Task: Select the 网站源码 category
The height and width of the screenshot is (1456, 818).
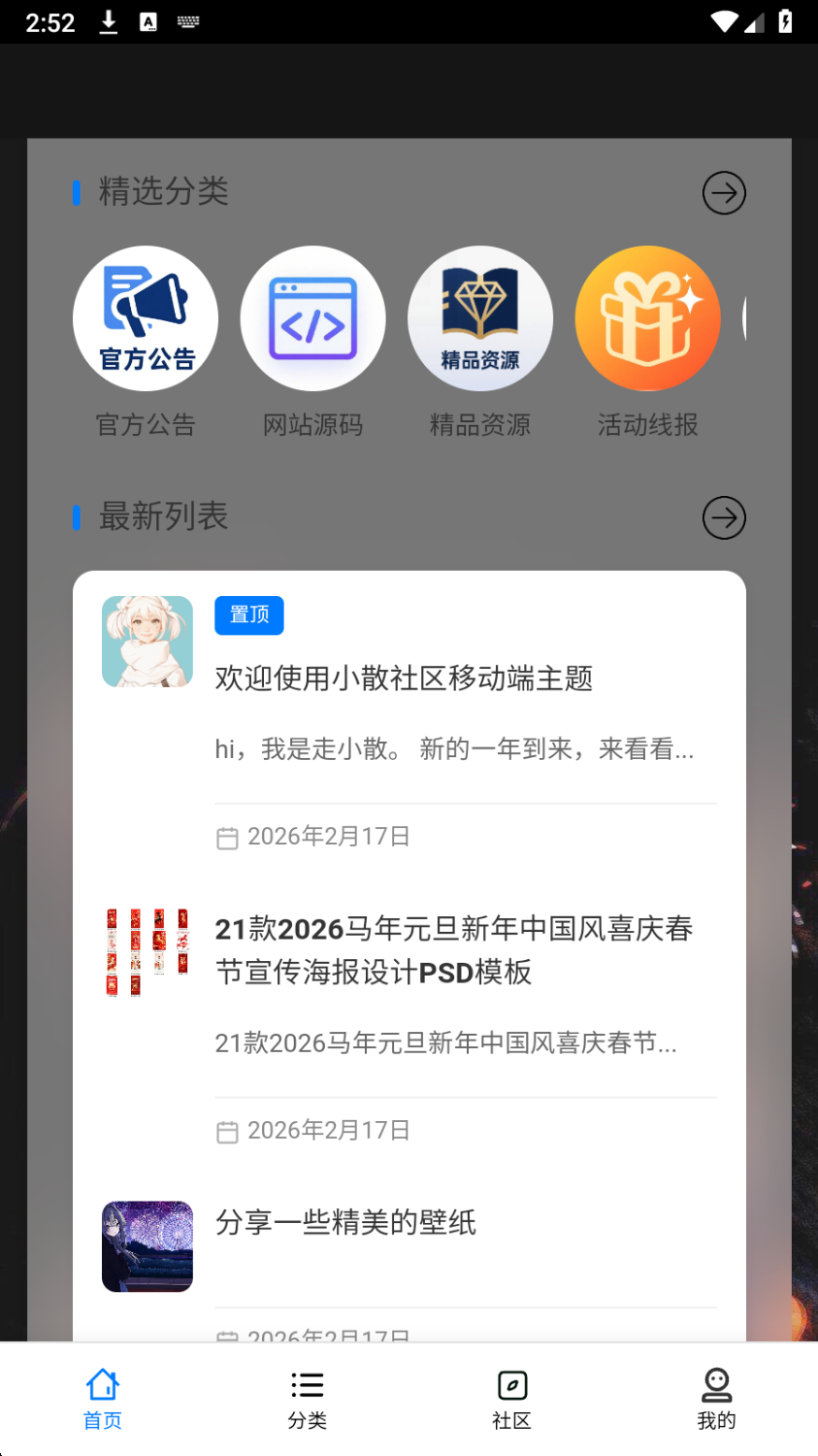Action: point(312,319)
